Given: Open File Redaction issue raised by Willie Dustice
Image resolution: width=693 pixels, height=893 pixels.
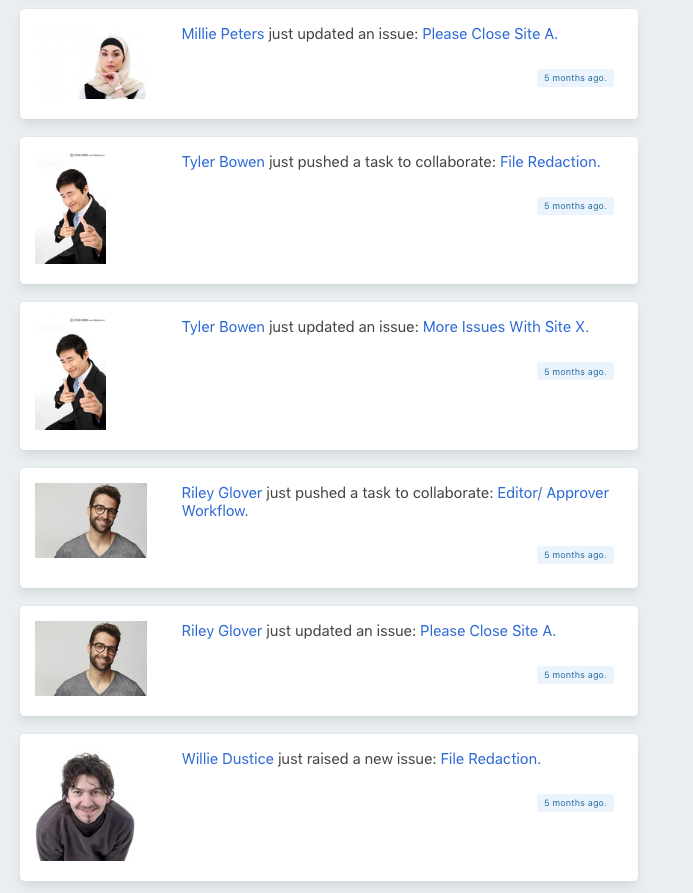Looking at the screenshot, I should [490, 759].
